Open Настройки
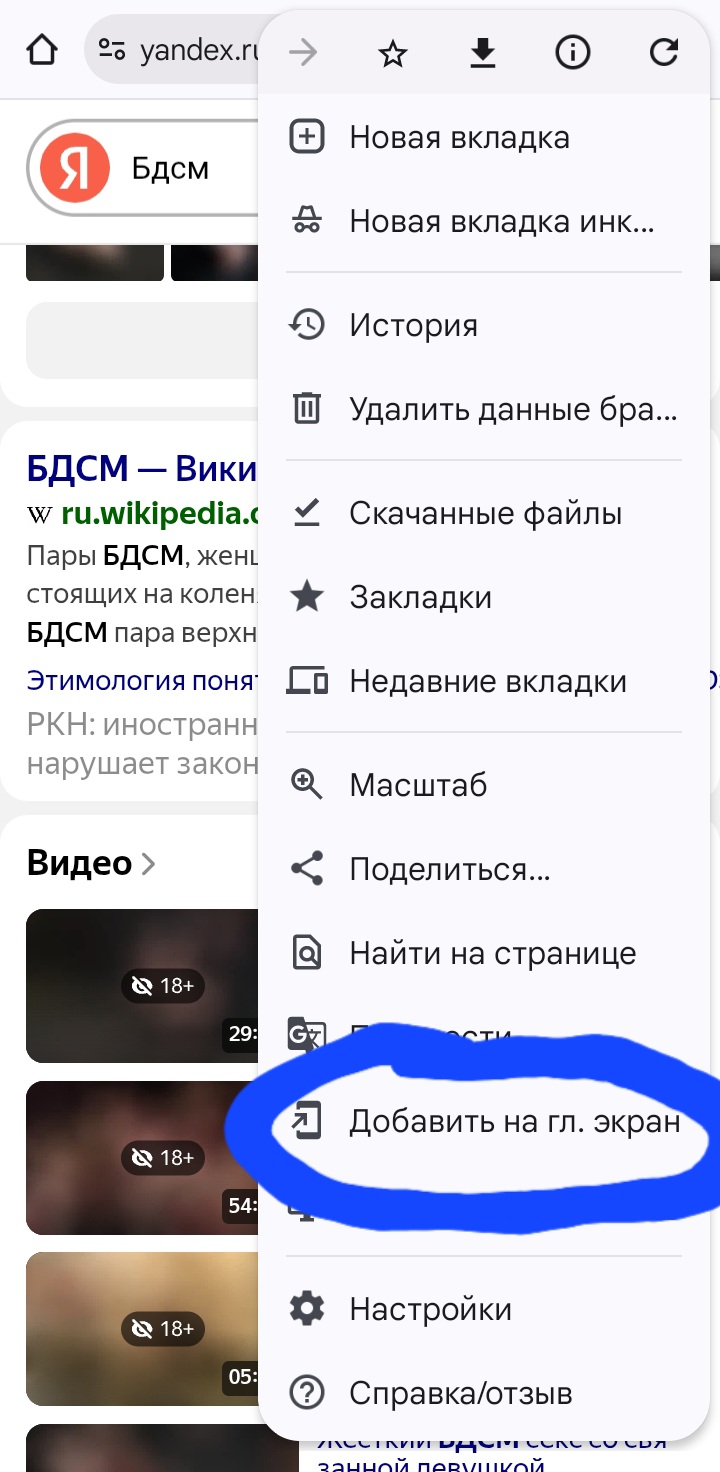 [x=430, y=1309]
